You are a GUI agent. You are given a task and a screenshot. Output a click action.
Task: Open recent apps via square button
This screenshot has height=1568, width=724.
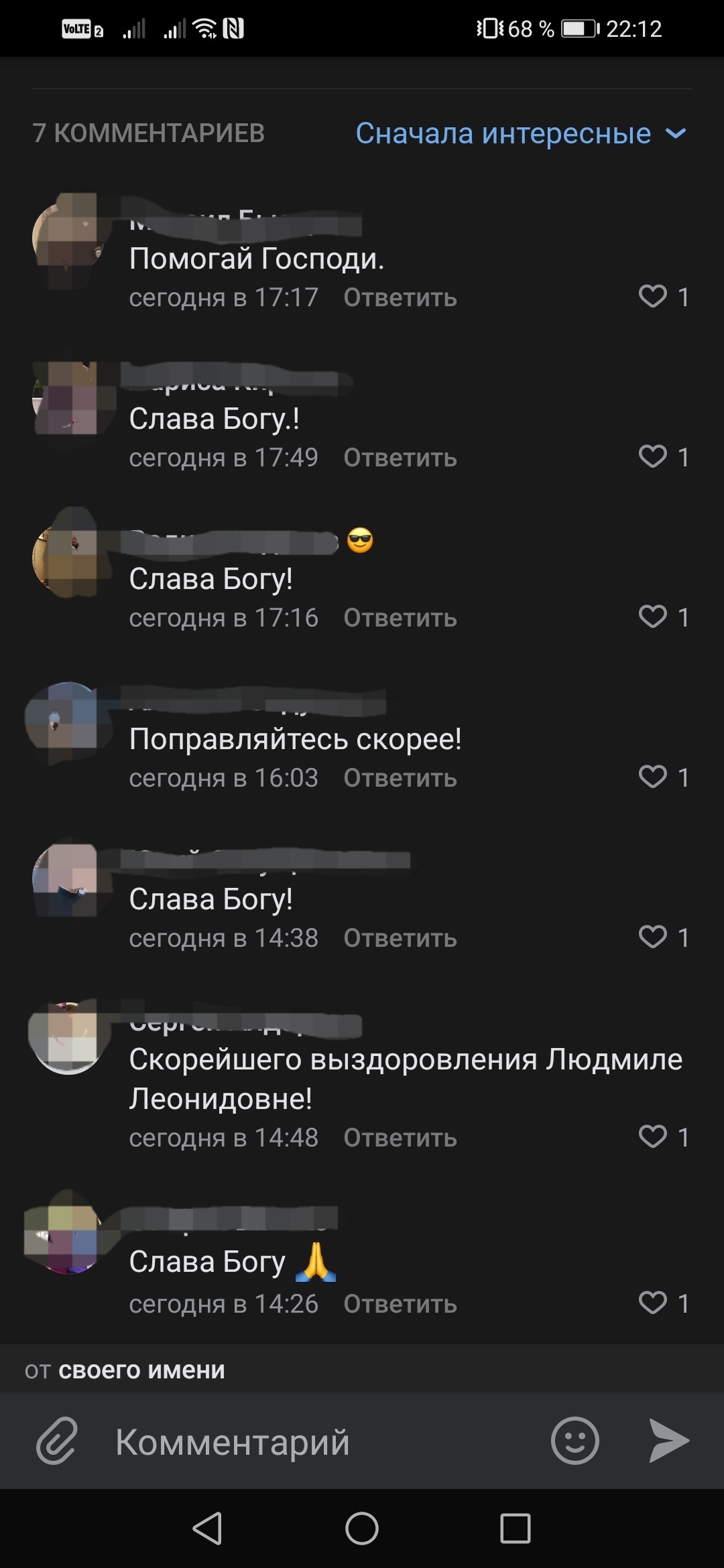coord(515,1528)
